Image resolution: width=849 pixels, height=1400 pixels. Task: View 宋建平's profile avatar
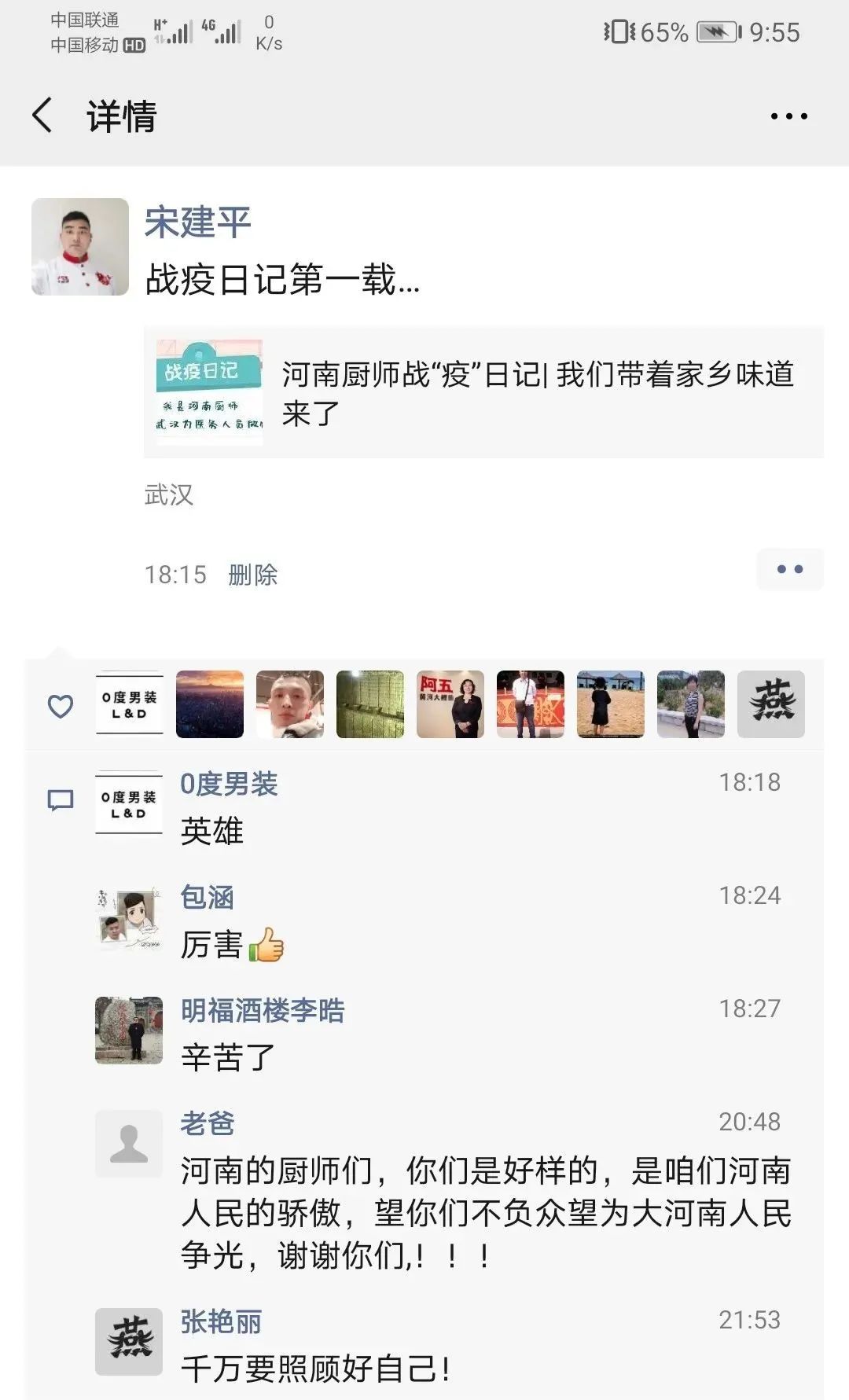point(79,248)
